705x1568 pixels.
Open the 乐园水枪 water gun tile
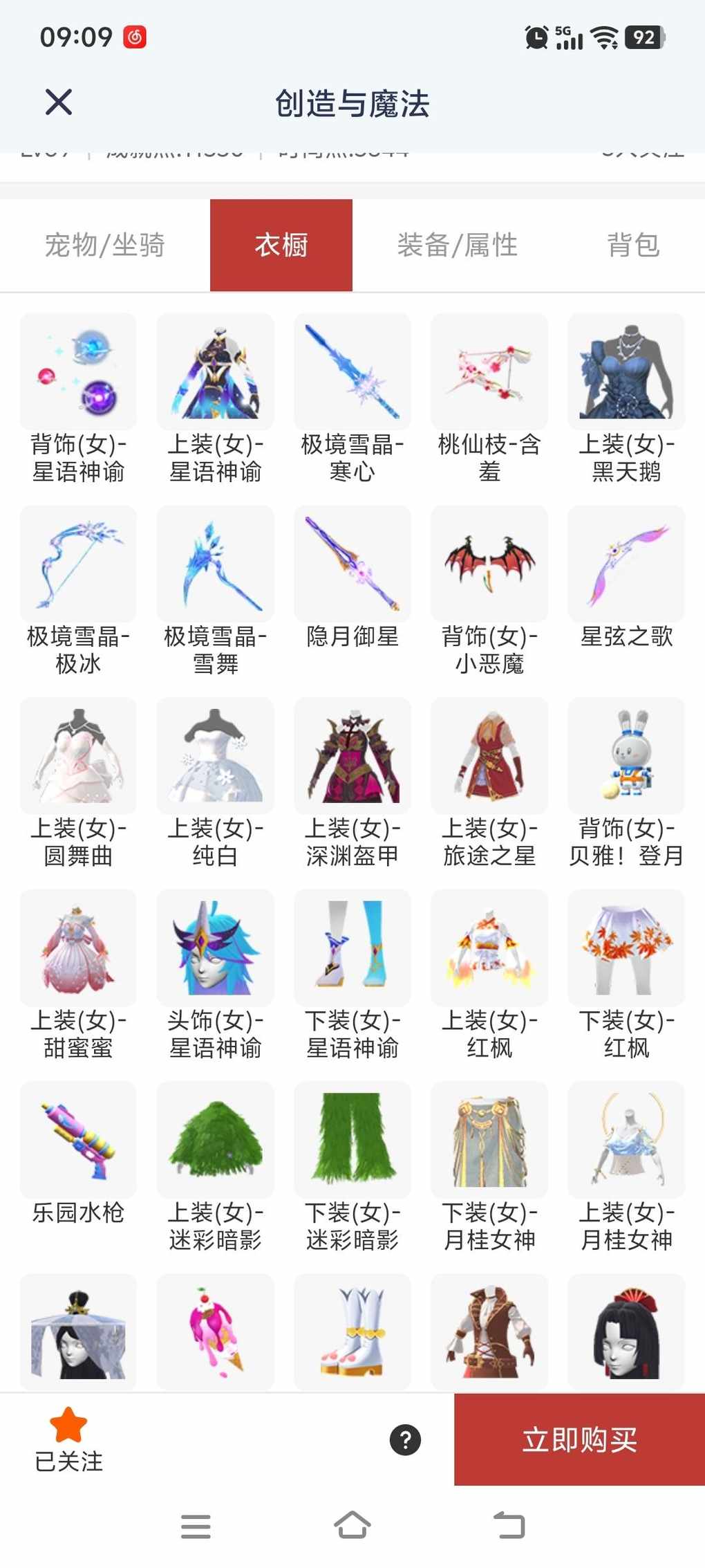[x=78, y=1140]
